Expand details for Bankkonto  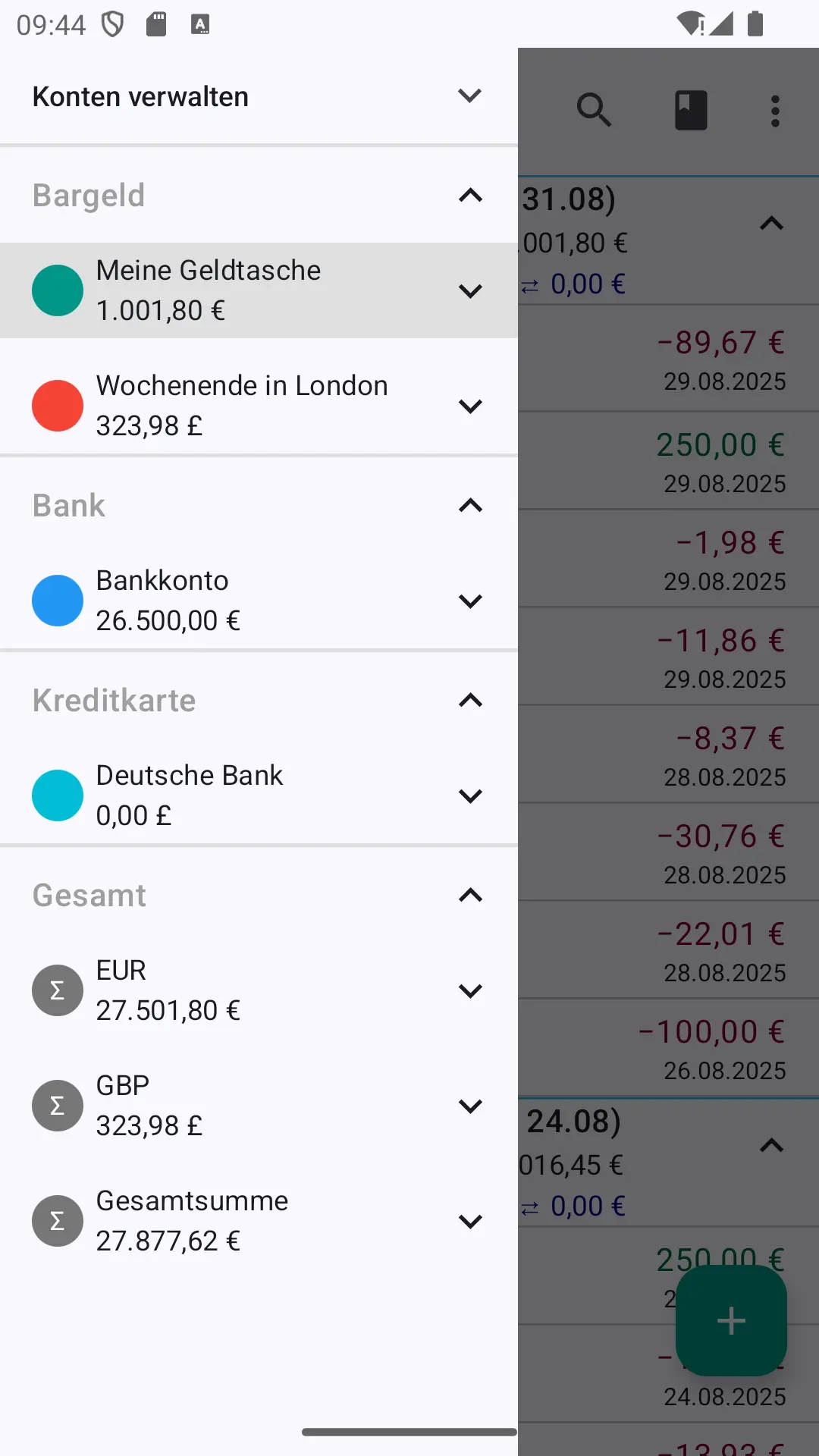(470, 601)
